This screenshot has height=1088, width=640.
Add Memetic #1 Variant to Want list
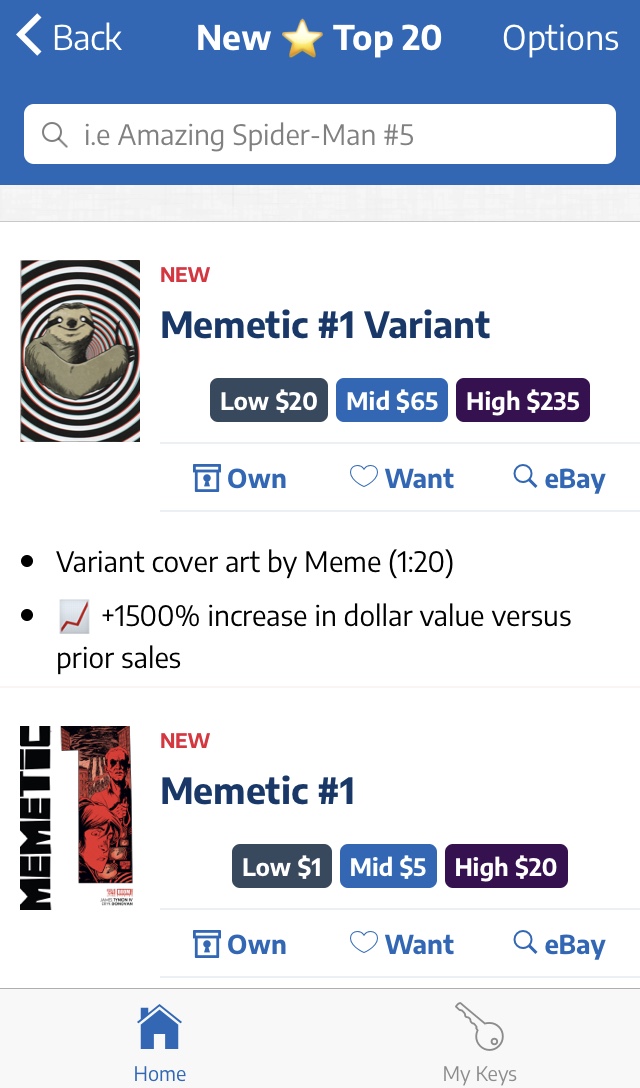(x=401, y=478)
